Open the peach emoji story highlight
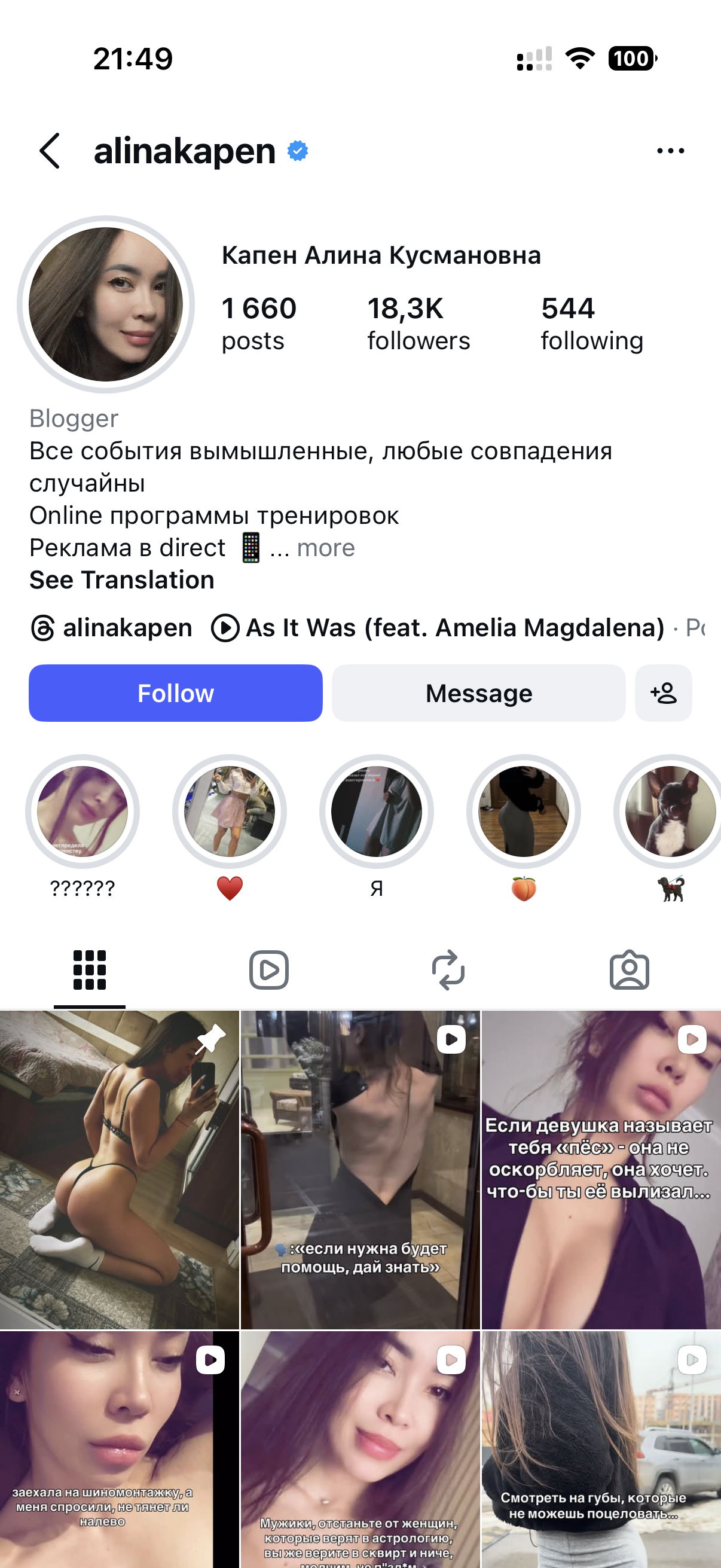This screenshot has height=1568, width=721. coord(523,812)
